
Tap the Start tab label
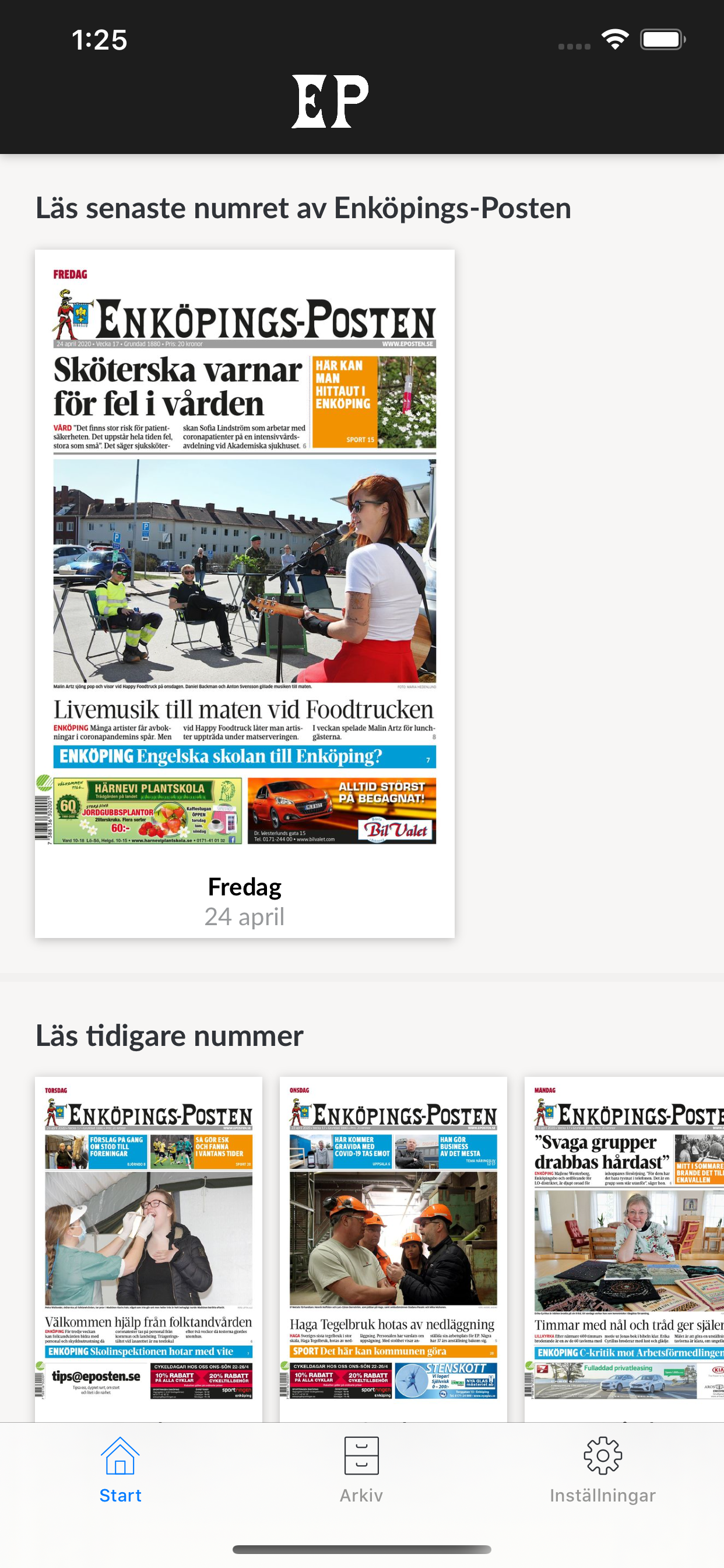[120, 1495]
